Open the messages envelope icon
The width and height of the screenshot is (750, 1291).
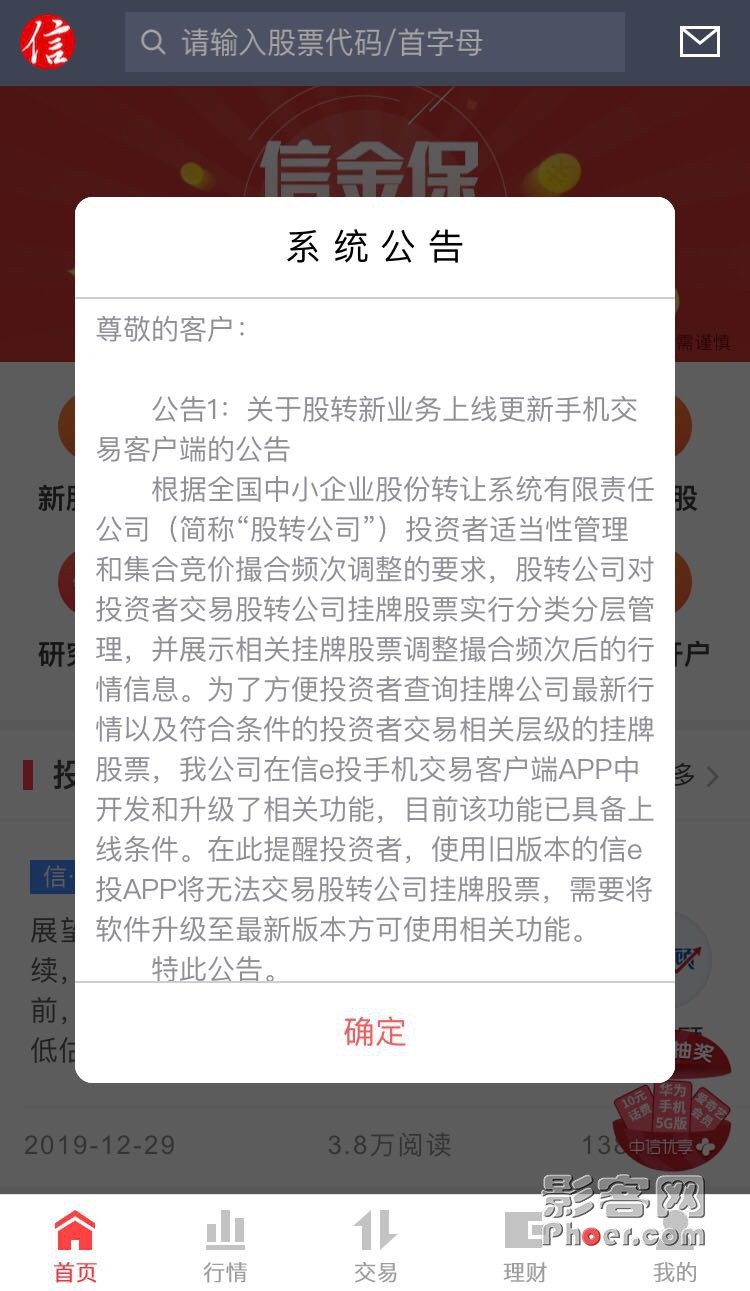(x=699, y=42)
